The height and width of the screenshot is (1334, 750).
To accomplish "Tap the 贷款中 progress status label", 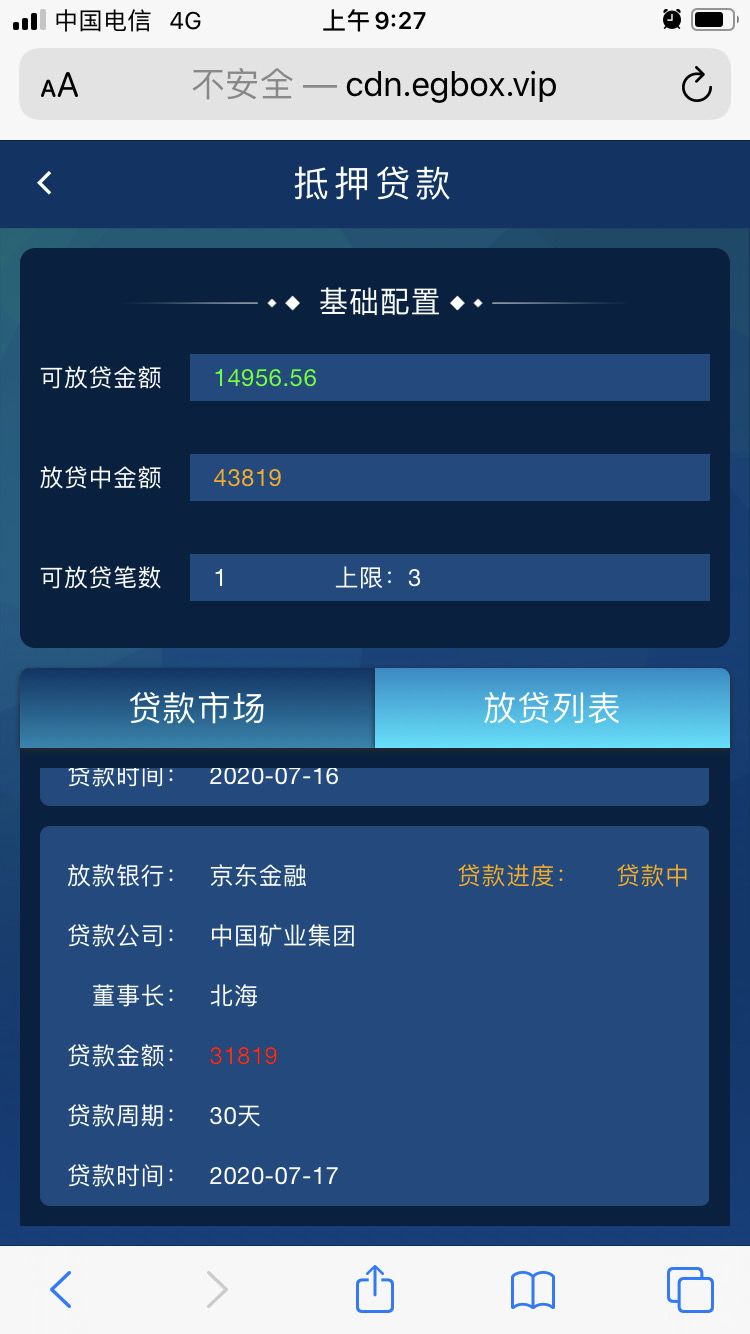I will coord(652,876).
